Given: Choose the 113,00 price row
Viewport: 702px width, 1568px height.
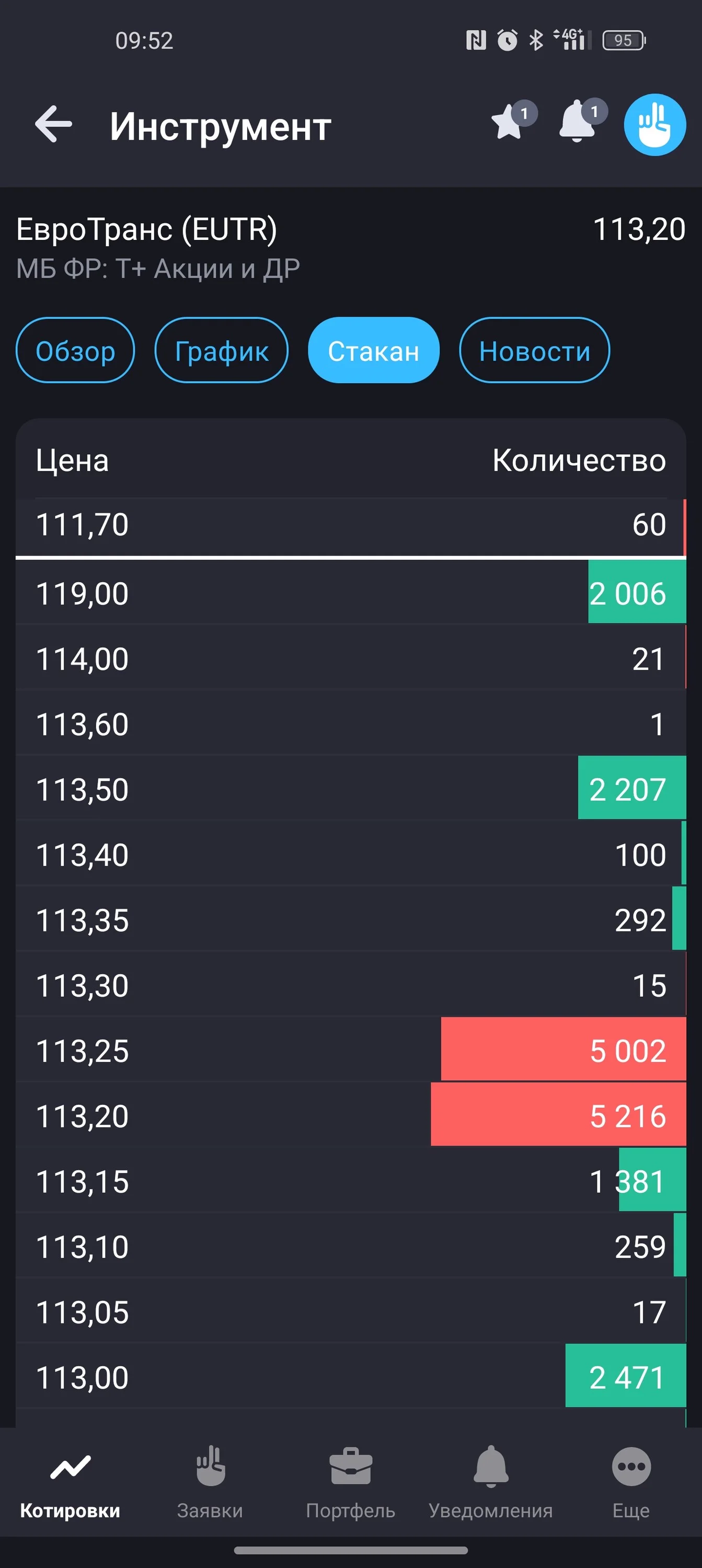Looking at the screenshot, I should click(351, 1376).
